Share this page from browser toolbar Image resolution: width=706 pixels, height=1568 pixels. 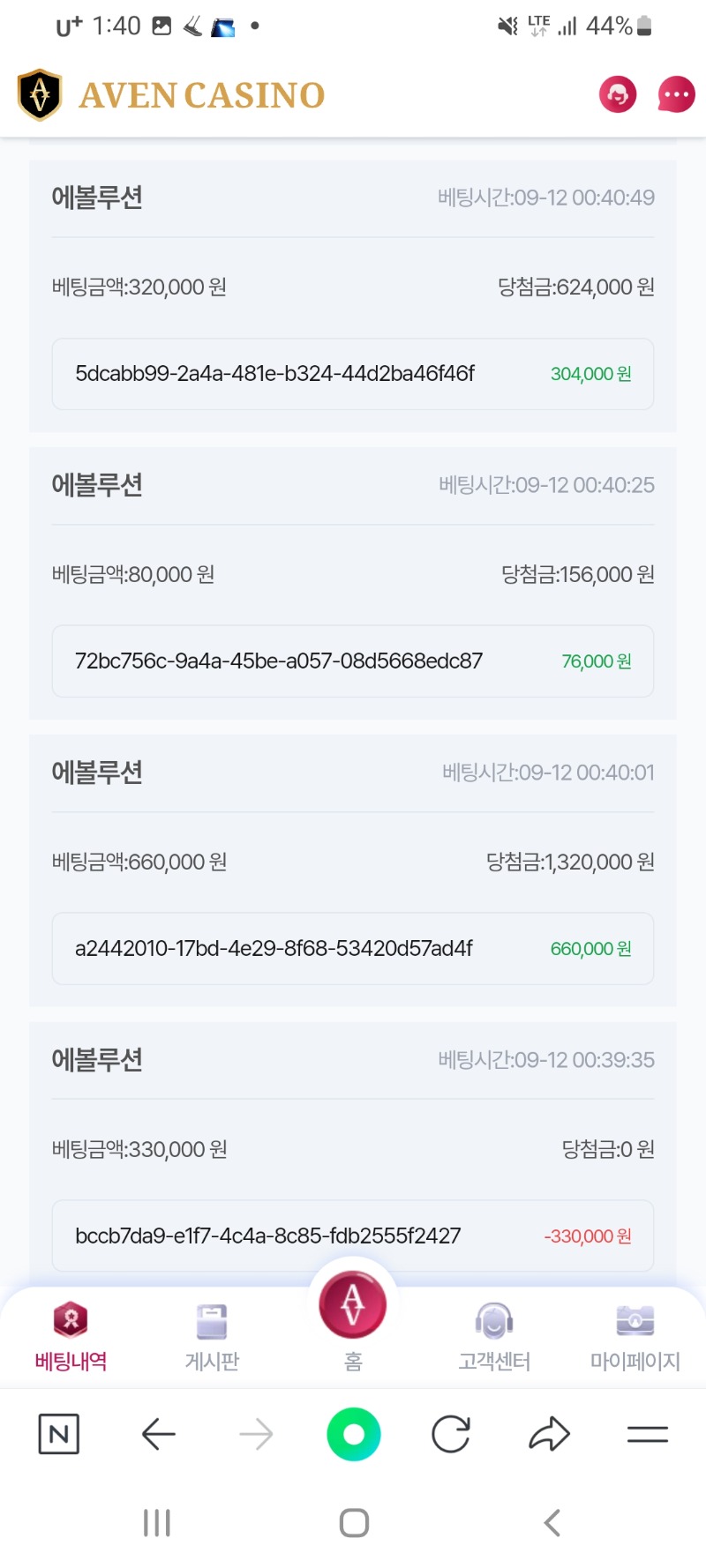point(549,1434)
